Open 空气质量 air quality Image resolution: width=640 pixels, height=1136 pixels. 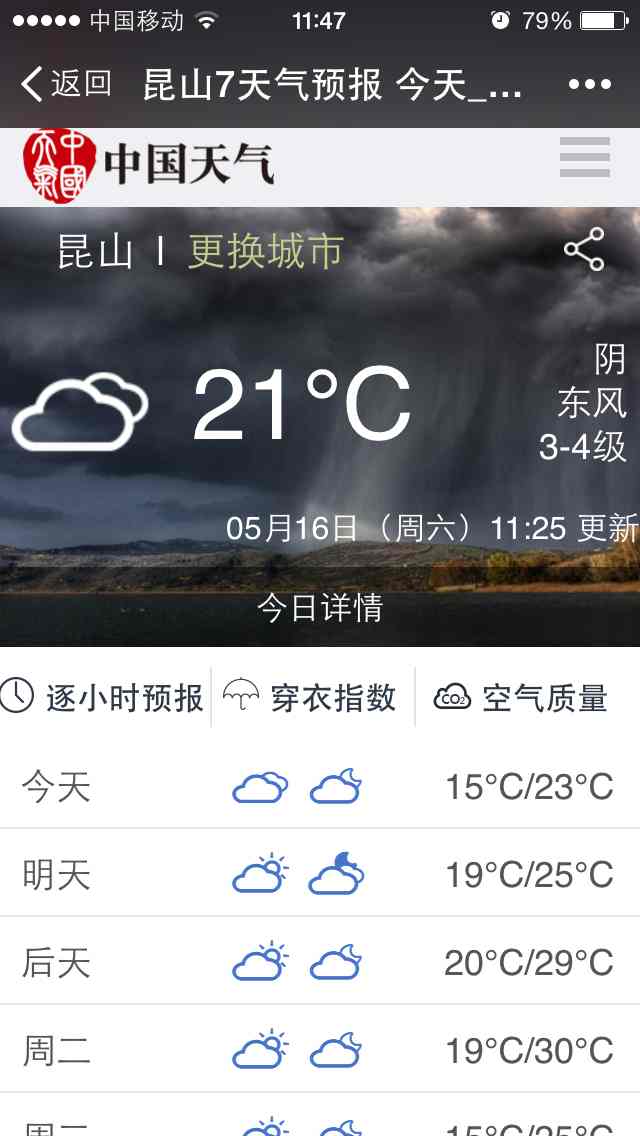pyautogui.click(x=520, y=698)
